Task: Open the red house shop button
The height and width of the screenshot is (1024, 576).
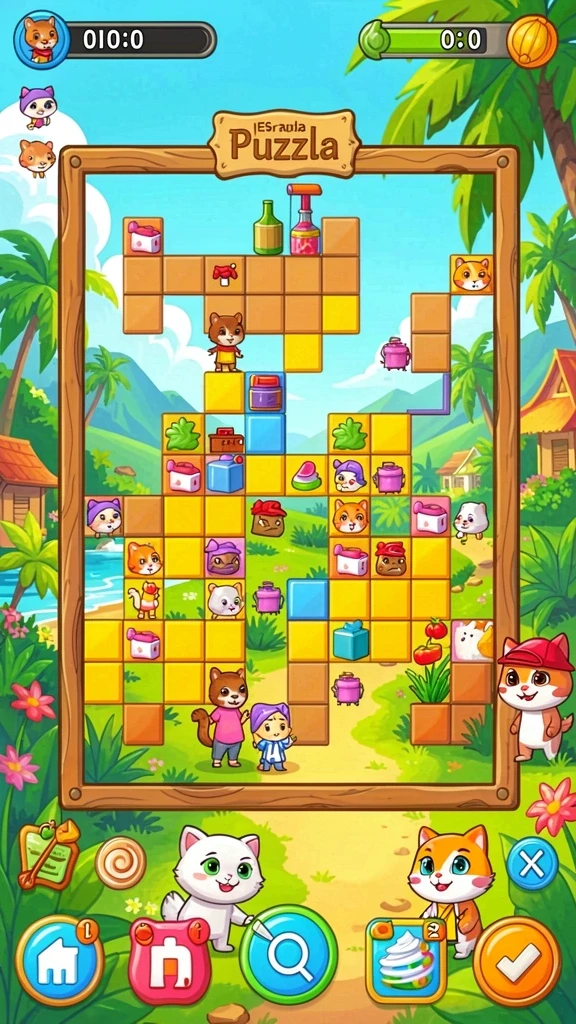Action: click(x=170, y=961)
